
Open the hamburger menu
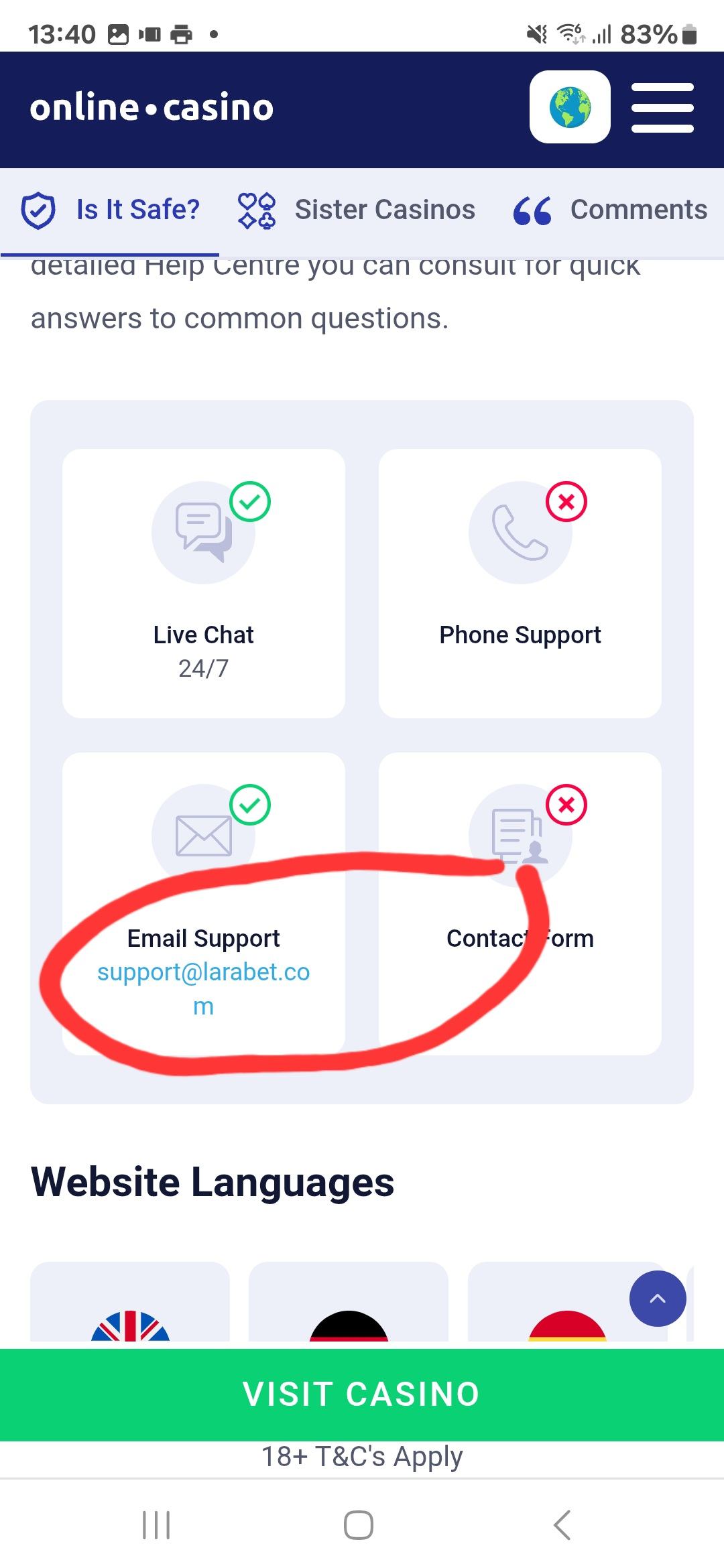click(x=662, y=108)
